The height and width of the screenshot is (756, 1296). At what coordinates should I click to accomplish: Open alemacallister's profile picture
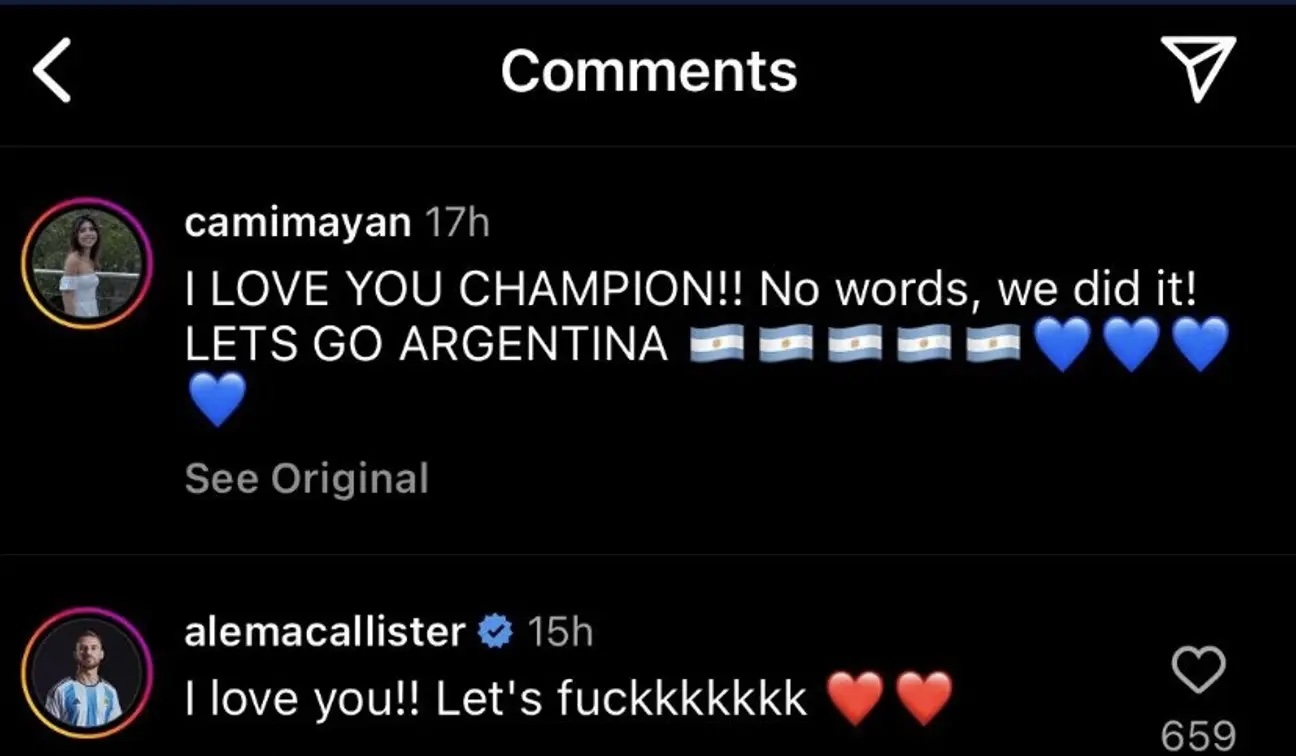point(86,672)
